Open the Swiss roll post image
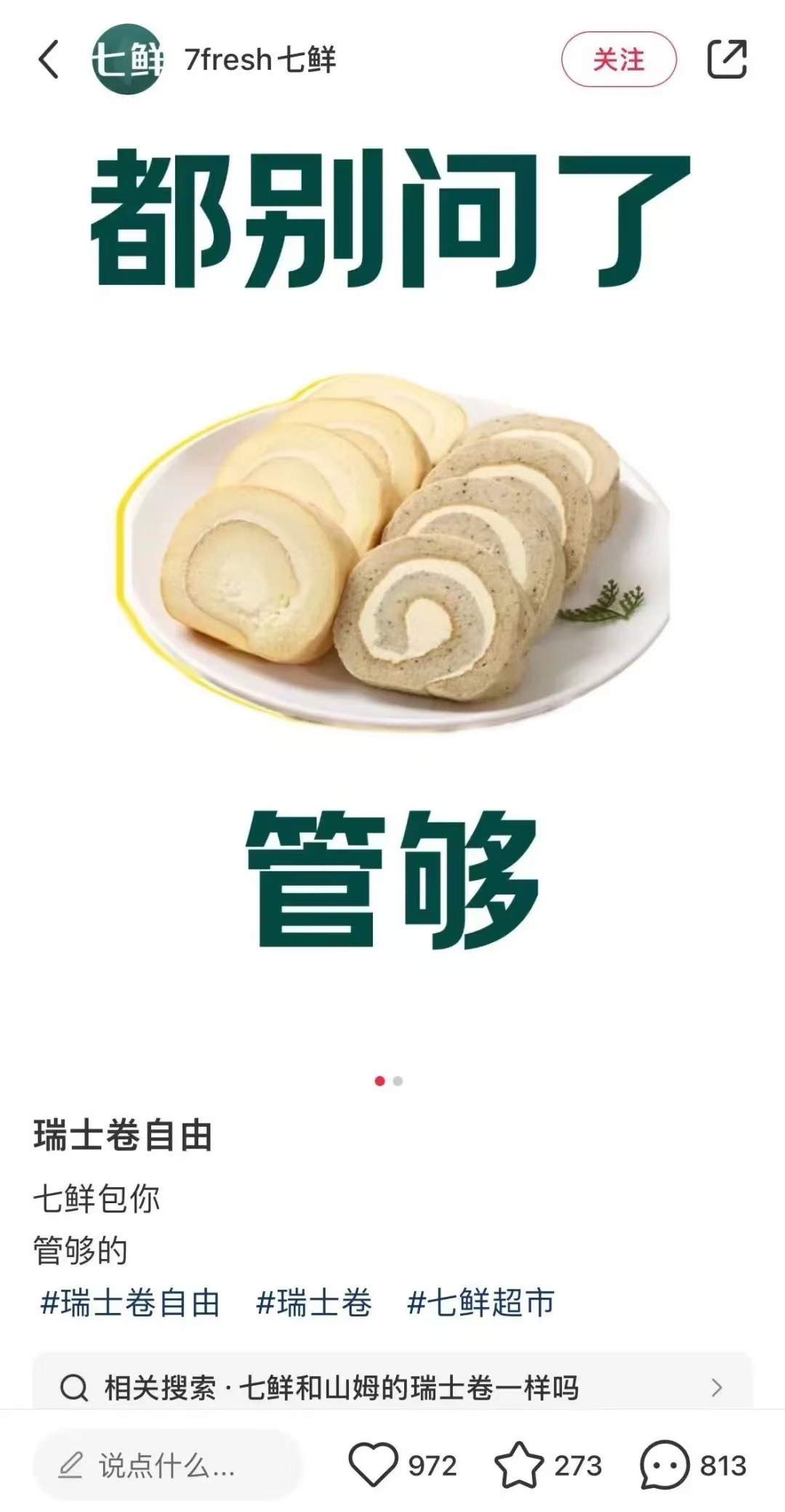The image size is (785, 1512). [392, 552]
